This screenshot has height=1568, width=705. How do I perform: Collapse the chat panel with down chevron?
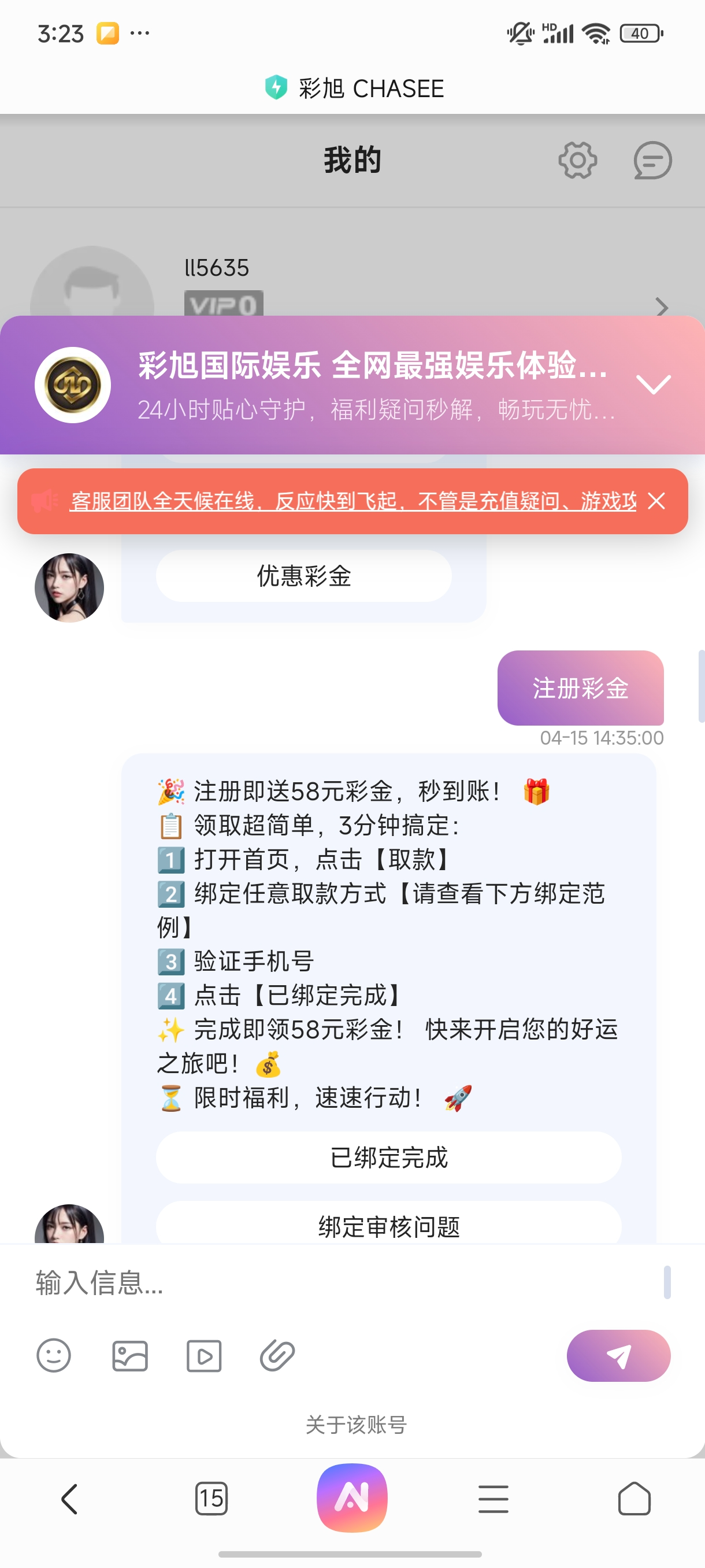point(652,384)
